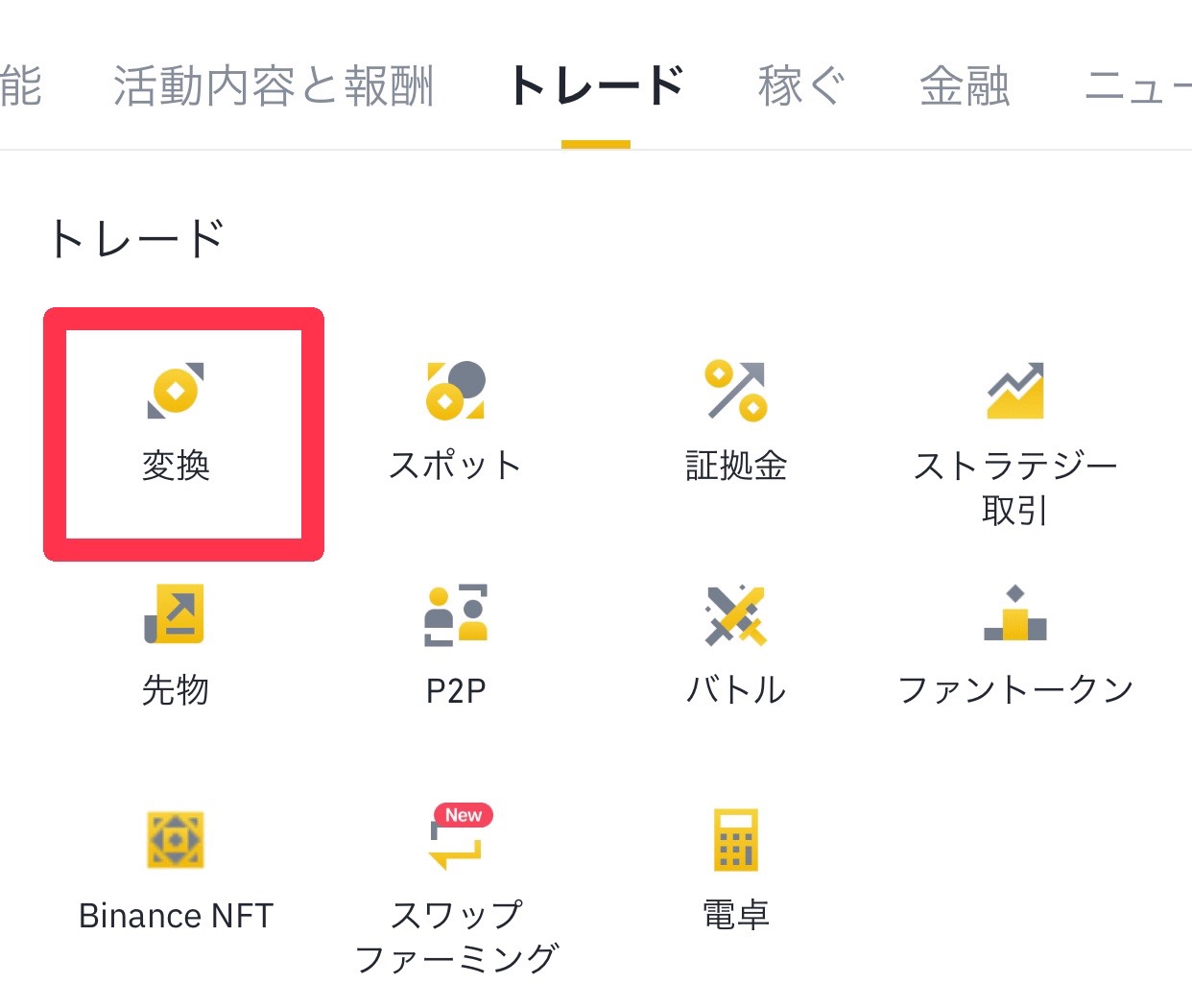The width and height of the screenshot is (1192, 1008).
Task: Open 先物 futures trading
Action: coord(175,645)
